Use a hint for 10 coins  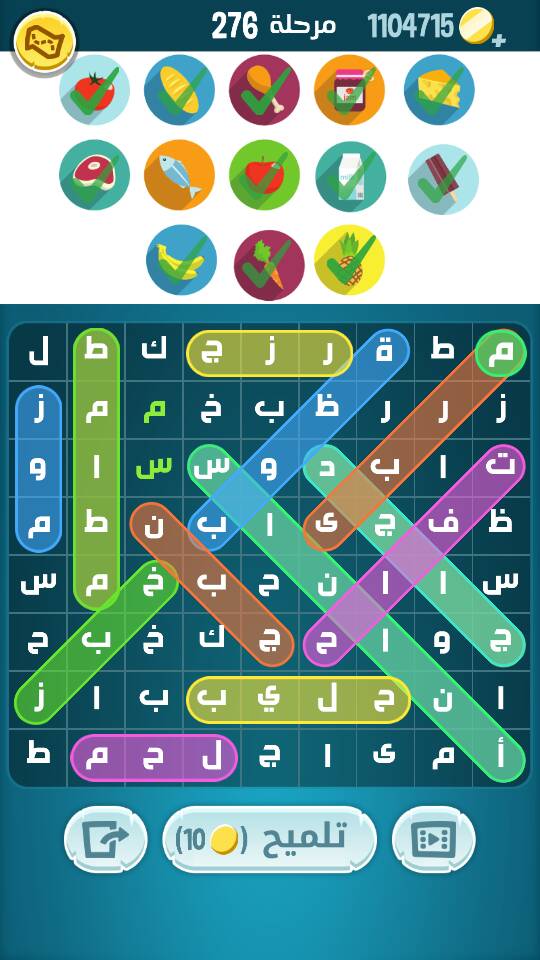[269, 839]
